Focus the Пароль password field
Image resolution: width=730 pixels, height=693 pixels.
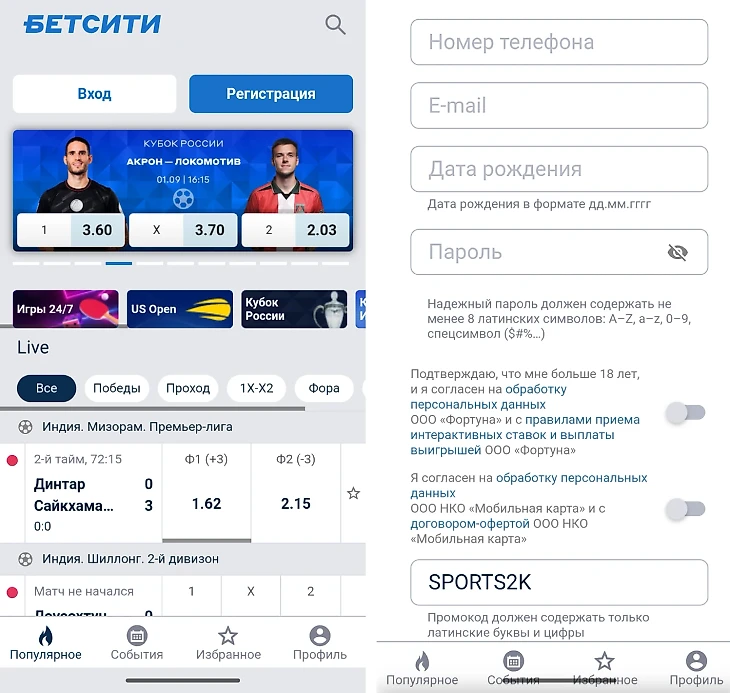pyautogui.click(x=559, y=252)
